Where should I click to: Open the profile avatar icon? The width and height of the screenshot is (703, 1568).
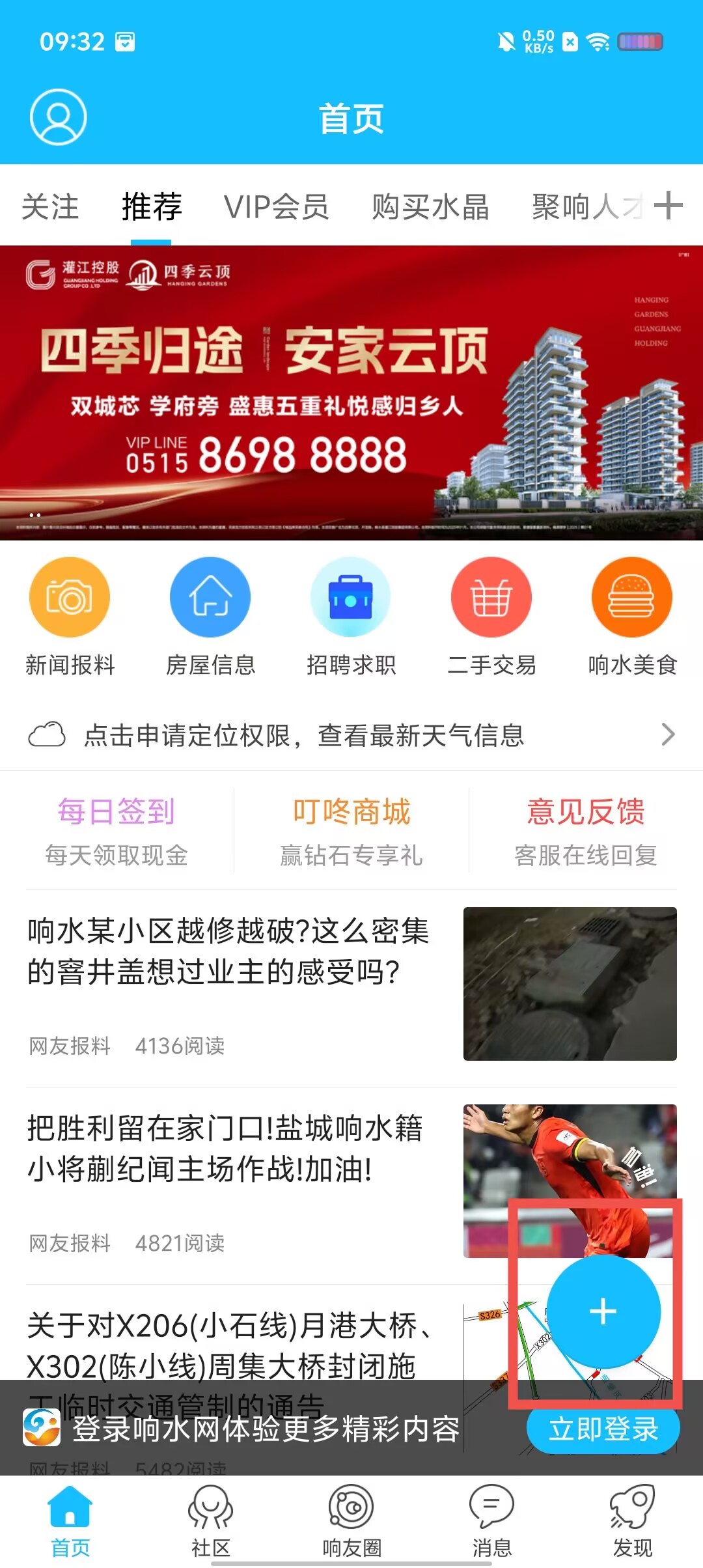[59, 117]
